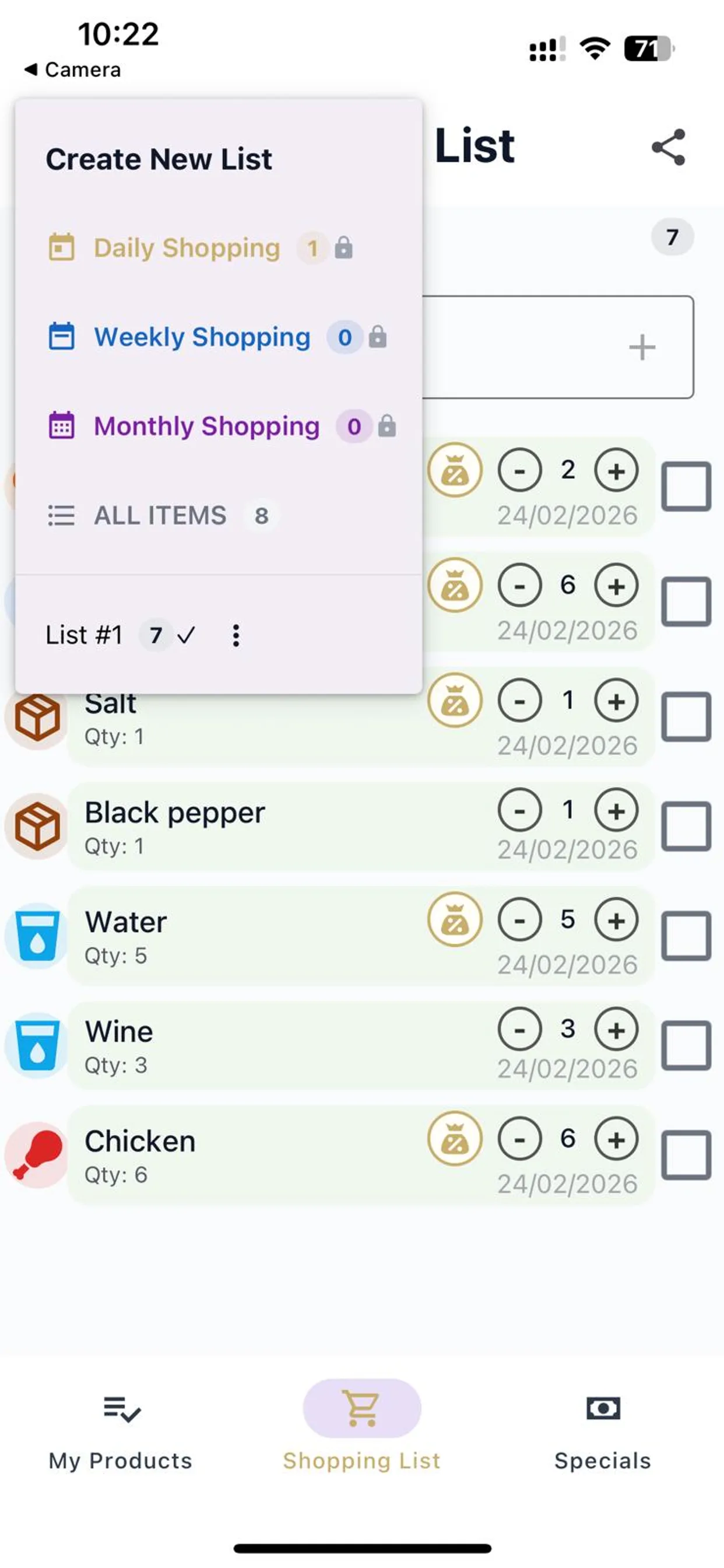Image resolution: width=724 pixels, height=1568 pixels.
Task: Mark the Wine item as done
Action: click(x=685, y=1045)
